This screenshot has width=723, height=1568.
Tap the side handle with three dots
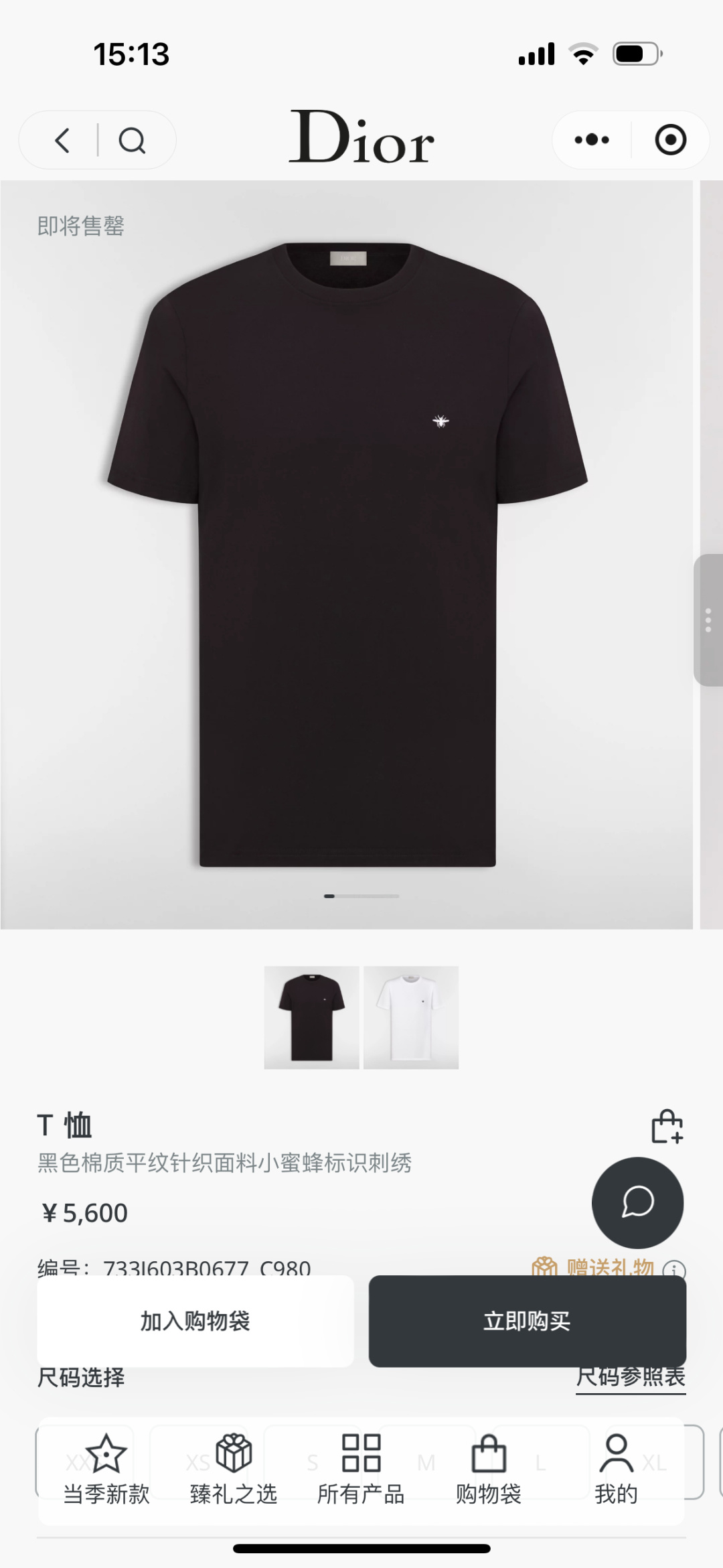708,620
